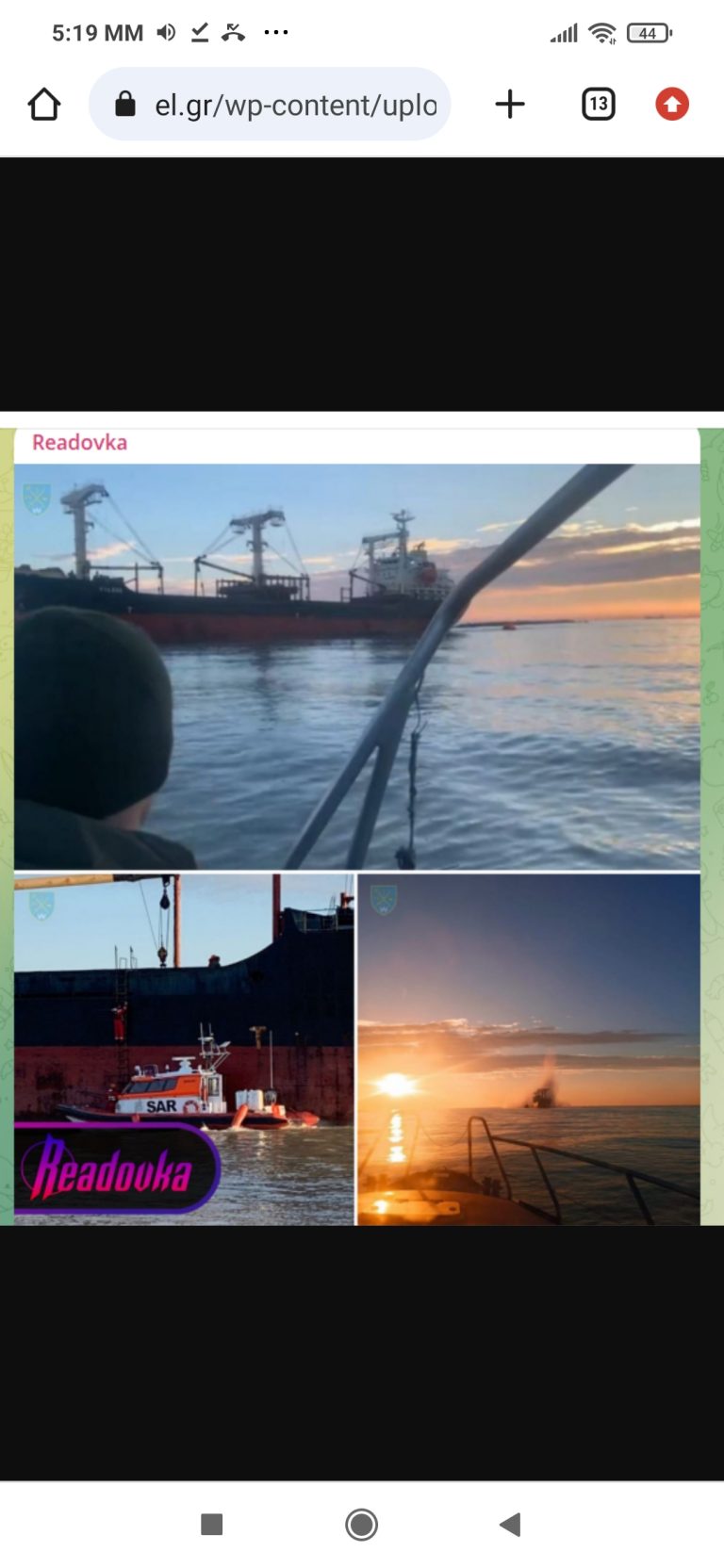Image resolution: width=724 pixels, height=1568 pixels.
Task: Go back with the system back button
Action: (510, 1525)
